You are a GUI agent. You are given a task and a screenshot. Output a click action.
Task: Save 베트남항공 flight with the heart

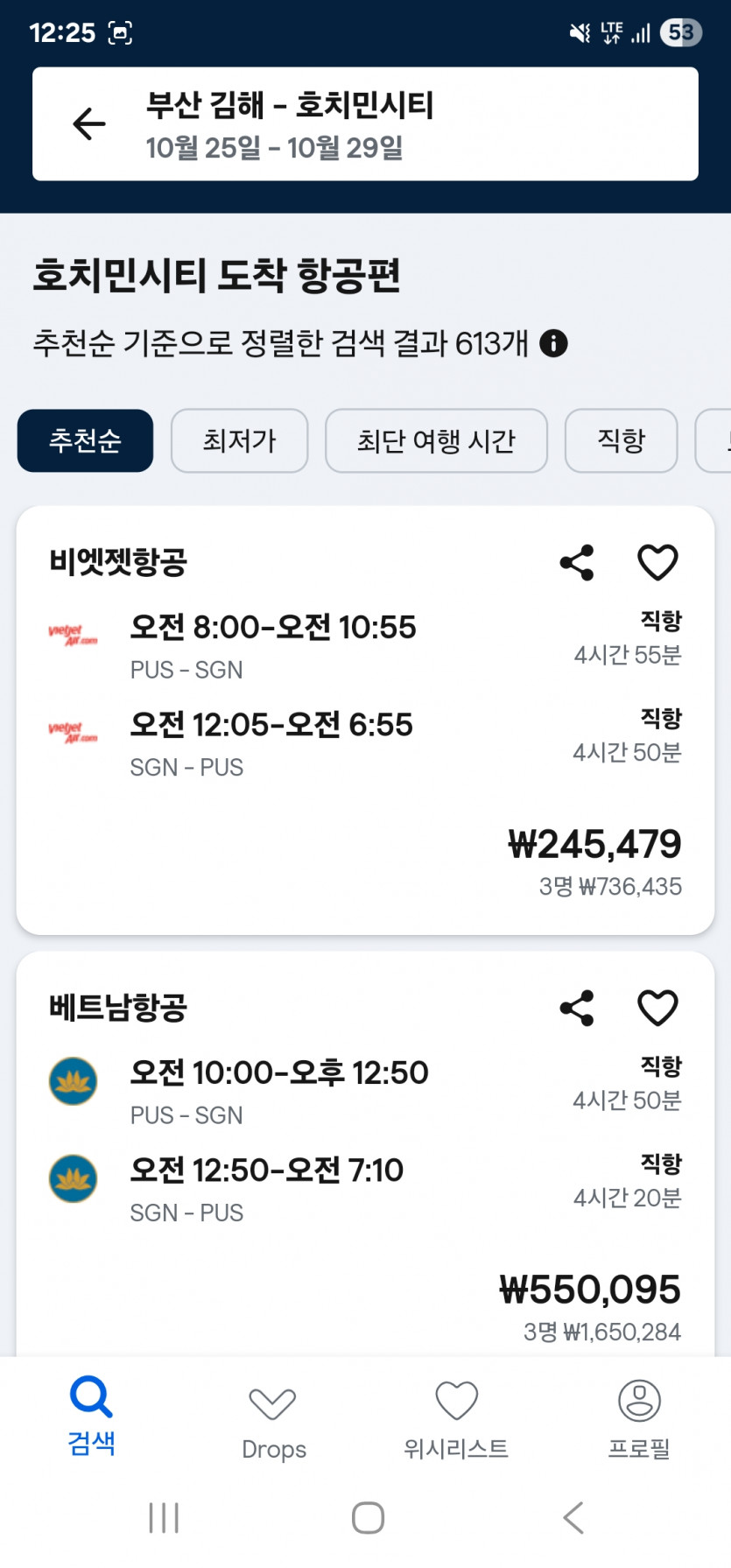[x=657, y=1008]
